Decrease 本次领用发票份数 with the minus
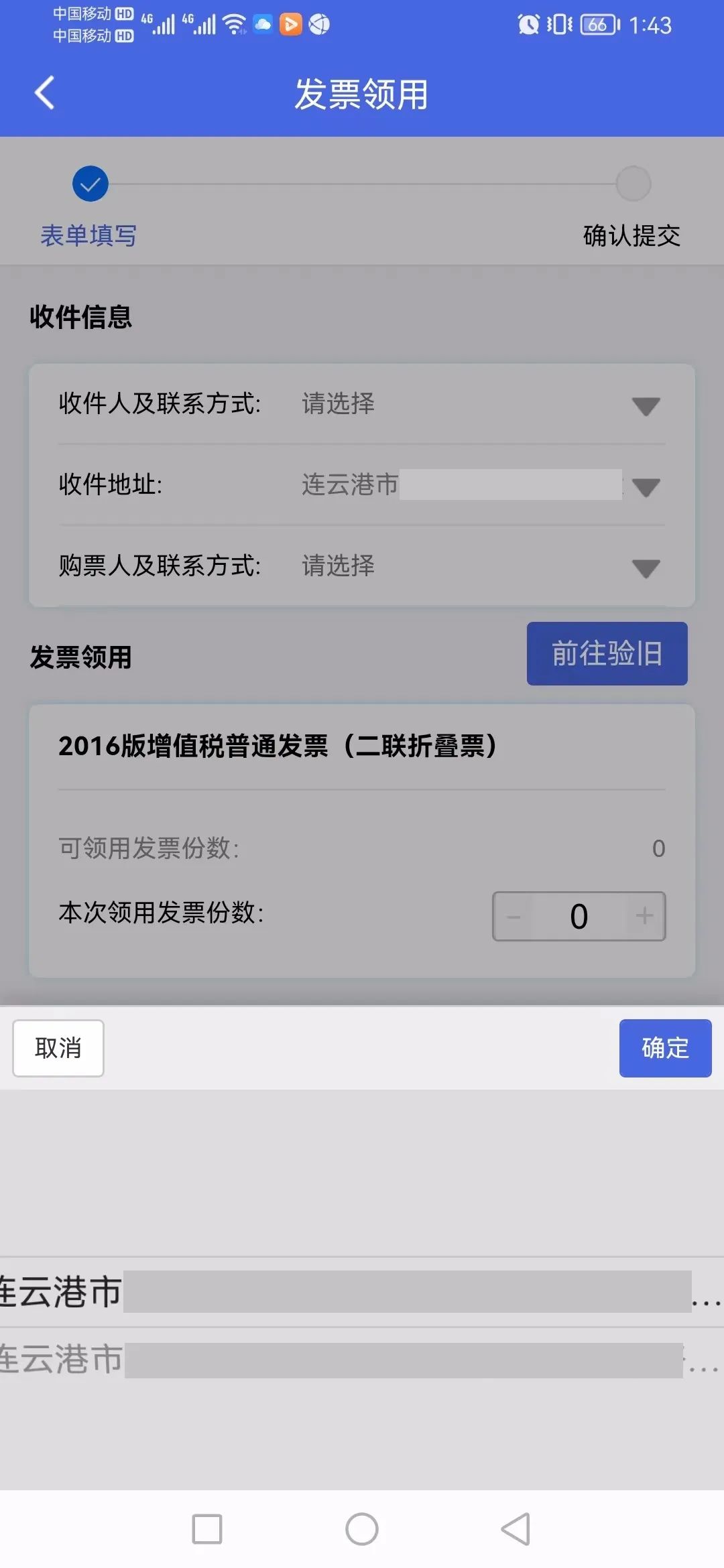724x1568 pixels. point(514,916)
